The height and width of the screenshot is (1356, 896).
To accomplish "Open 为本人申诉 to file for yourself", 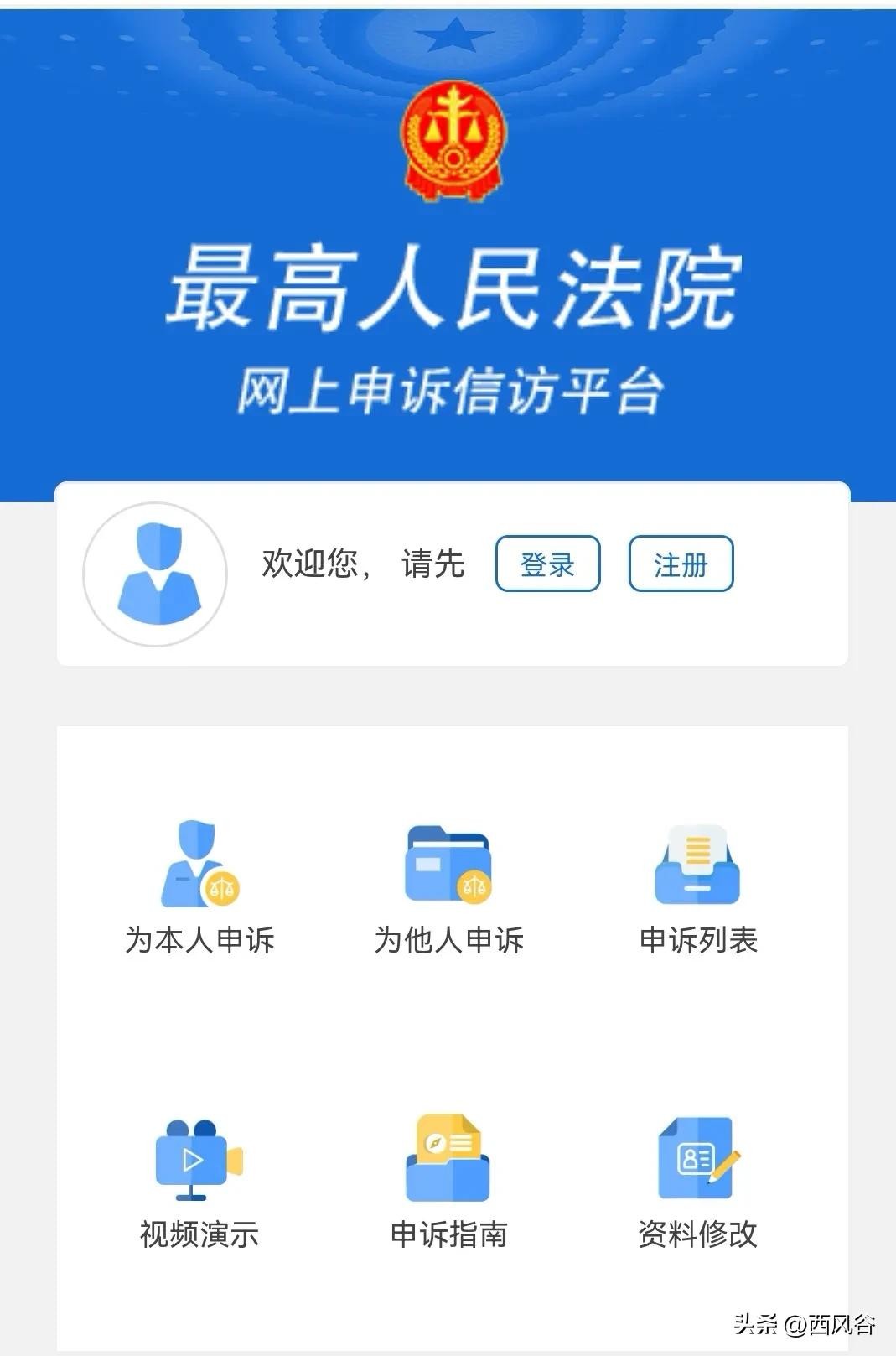I will [x=199, y=889].
